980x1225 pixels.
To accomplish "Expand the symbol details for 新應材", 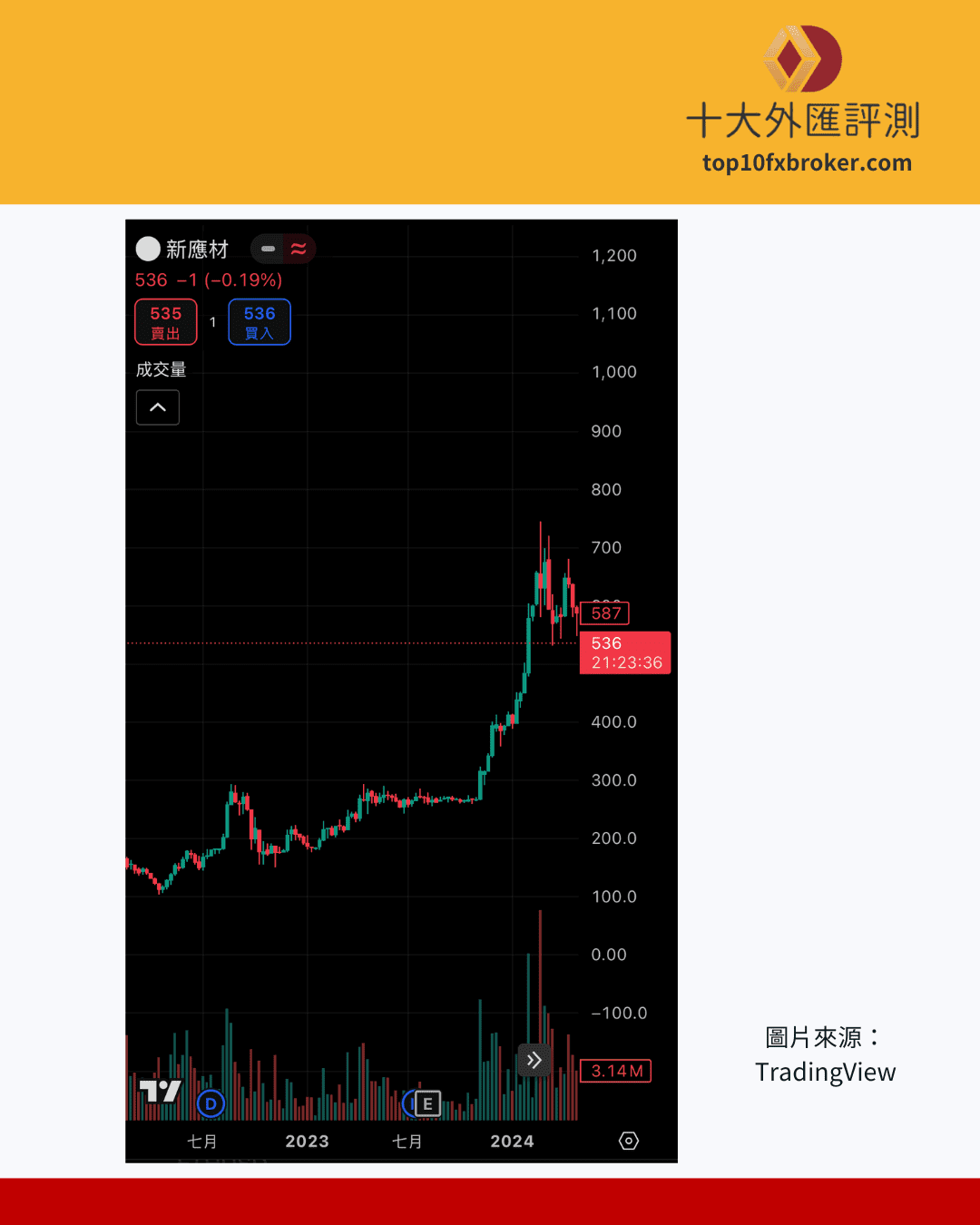I will click(198, 249).
